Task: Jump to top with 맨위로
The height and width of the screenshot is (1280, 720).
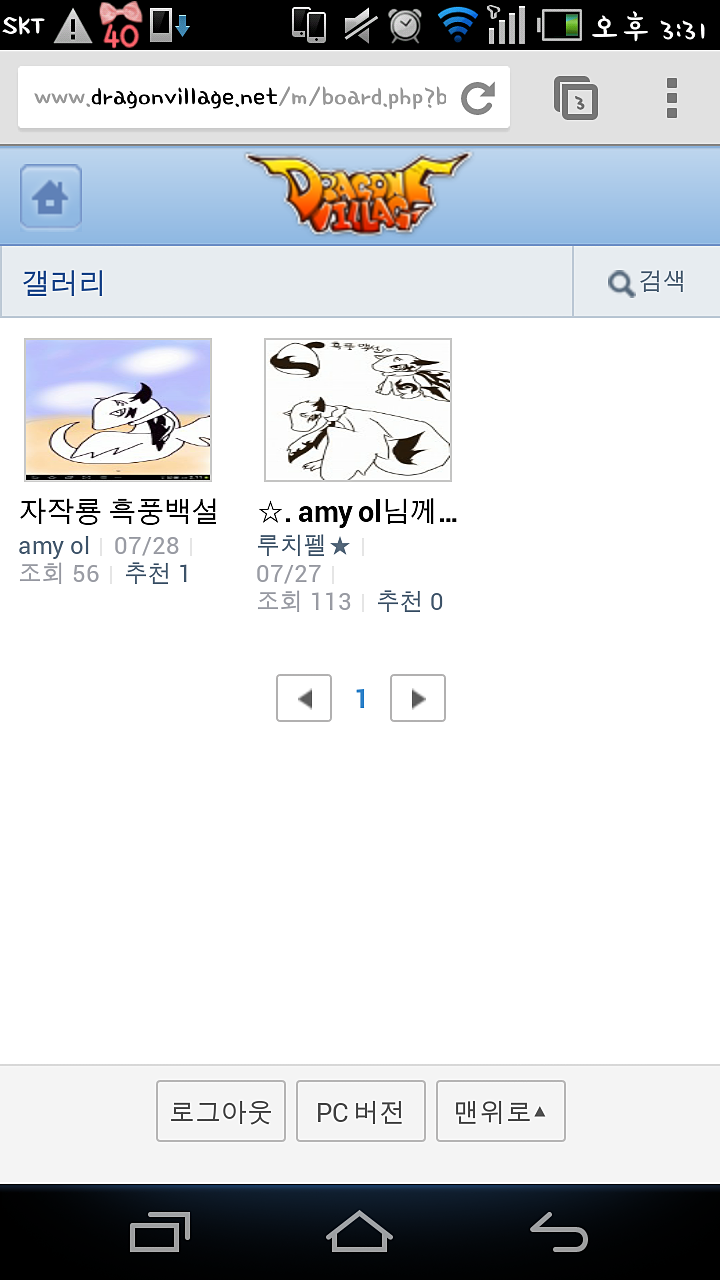Action: pos(500,1111)
